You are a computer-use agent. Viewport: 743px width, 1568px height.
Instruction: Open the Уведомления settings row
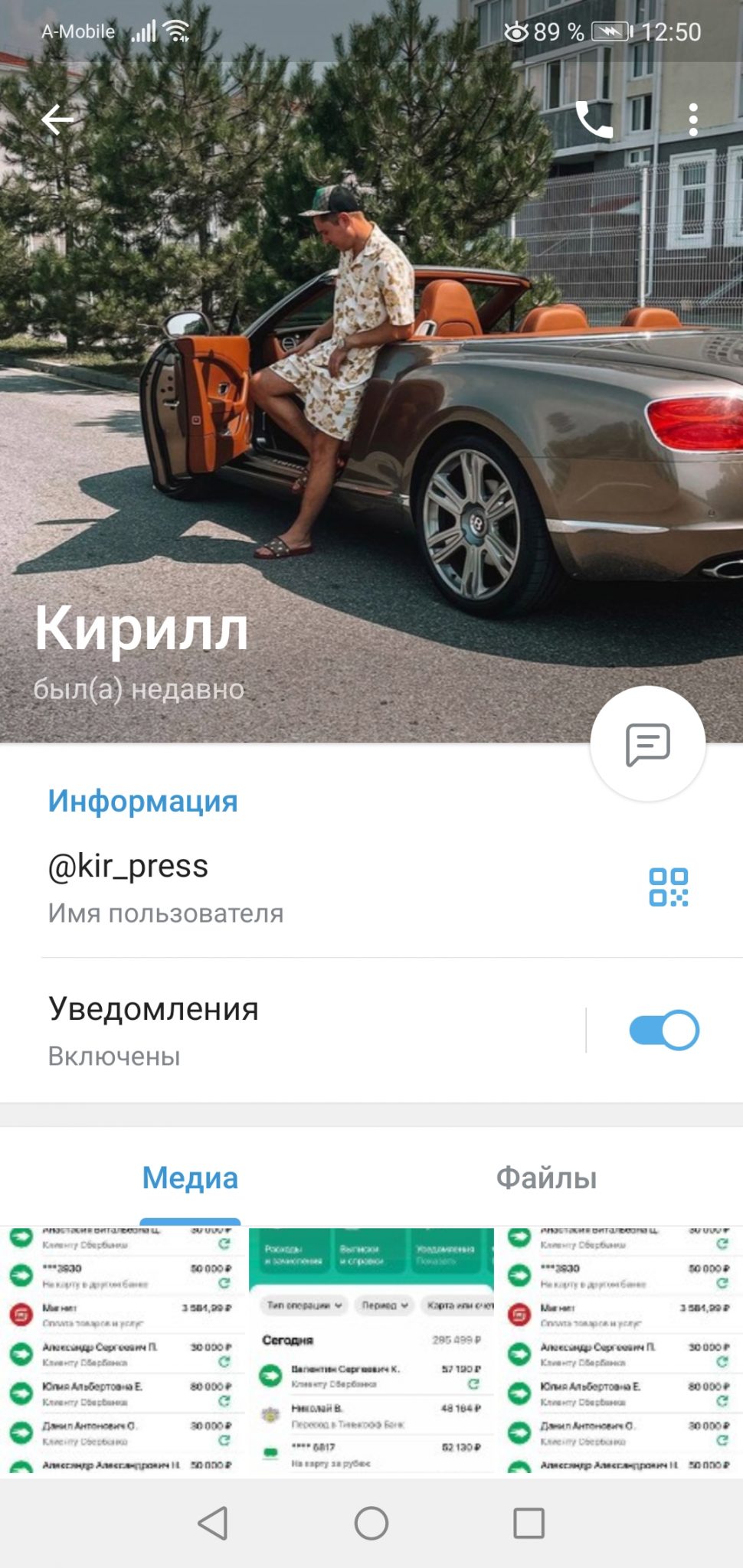(x=291, y=1031)
